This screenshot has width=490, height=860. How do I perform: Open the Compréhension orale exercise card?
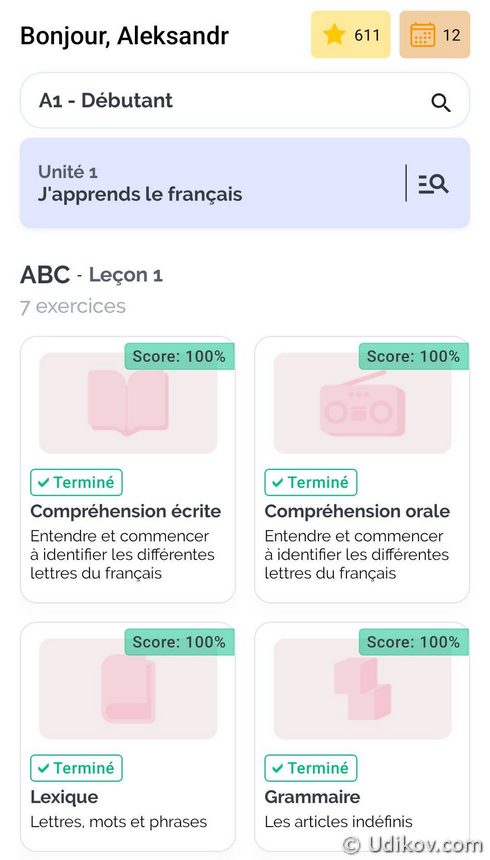362,469
